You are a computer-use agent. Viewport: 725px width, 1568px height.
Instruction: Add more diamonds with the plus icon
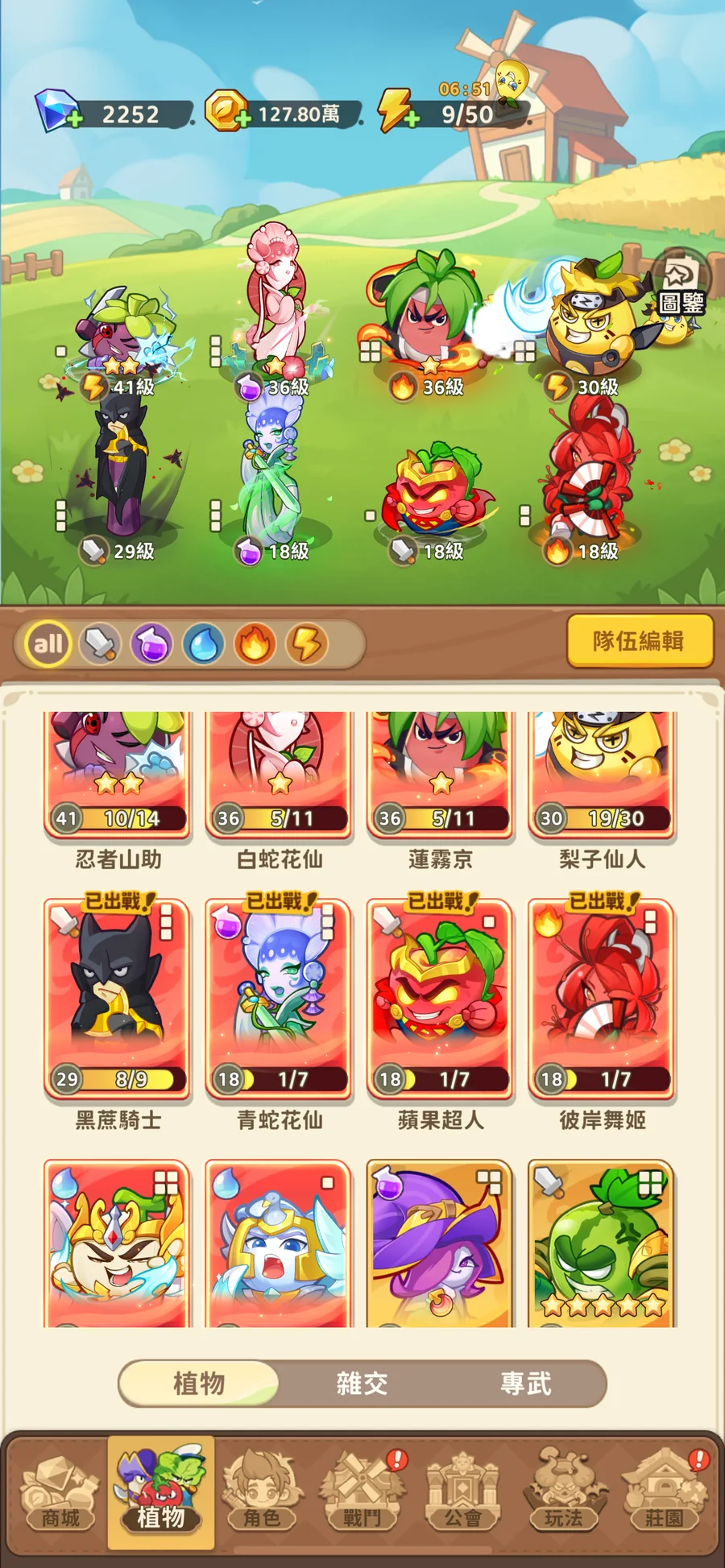(74, 120)
